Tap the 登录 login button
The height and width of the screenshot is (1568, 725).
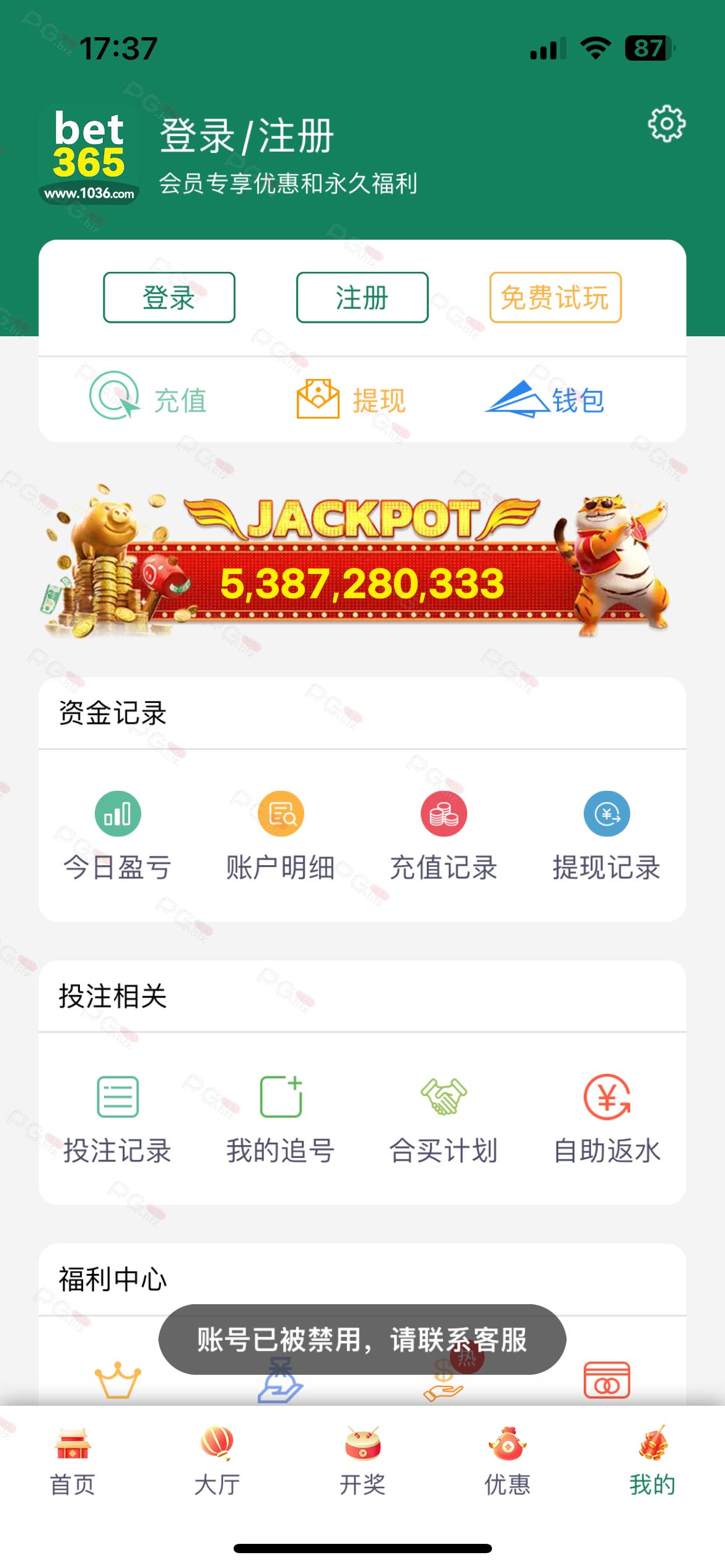pyautogui.click(x=169, y=297)
